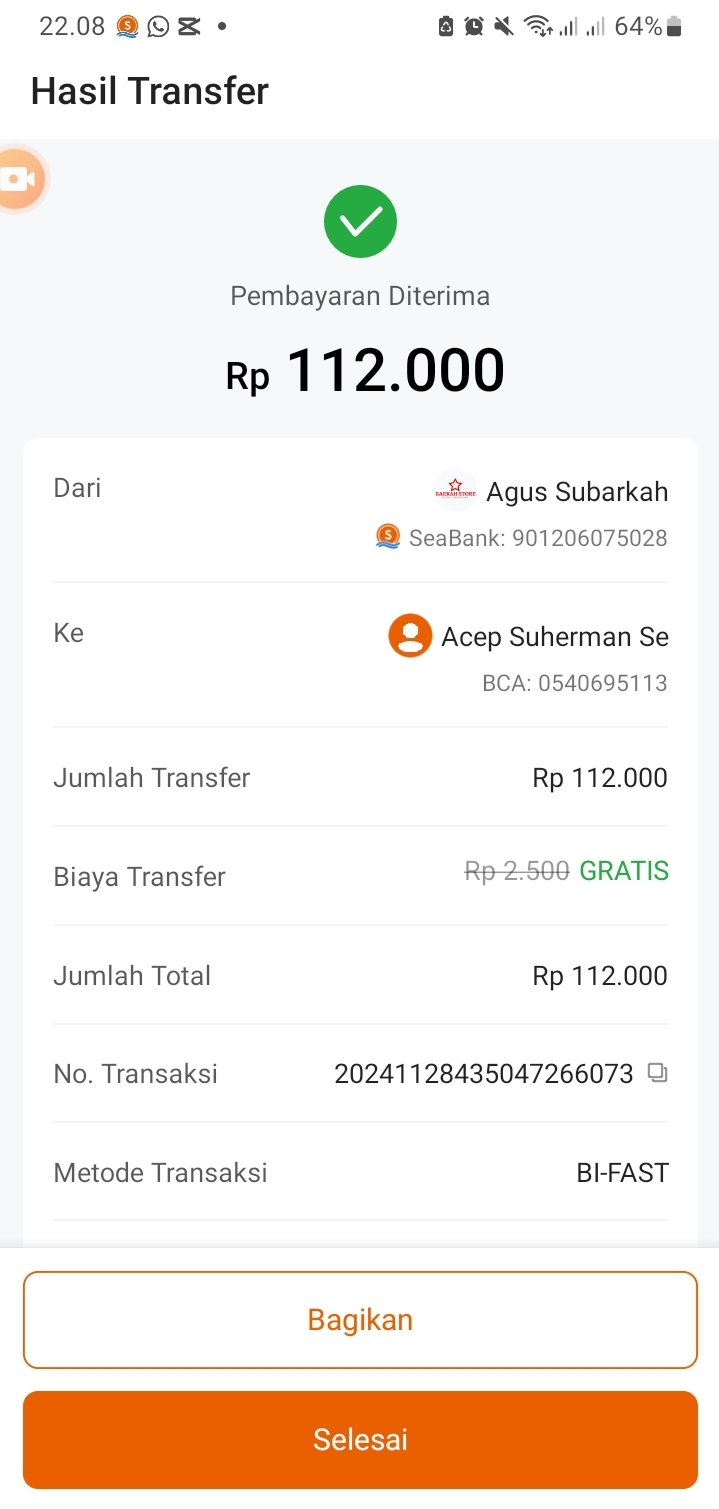Open the floating video camera icon
The height and width of the screenshot is (1509, 719).
pyautogui.click(x=19, y=179)
